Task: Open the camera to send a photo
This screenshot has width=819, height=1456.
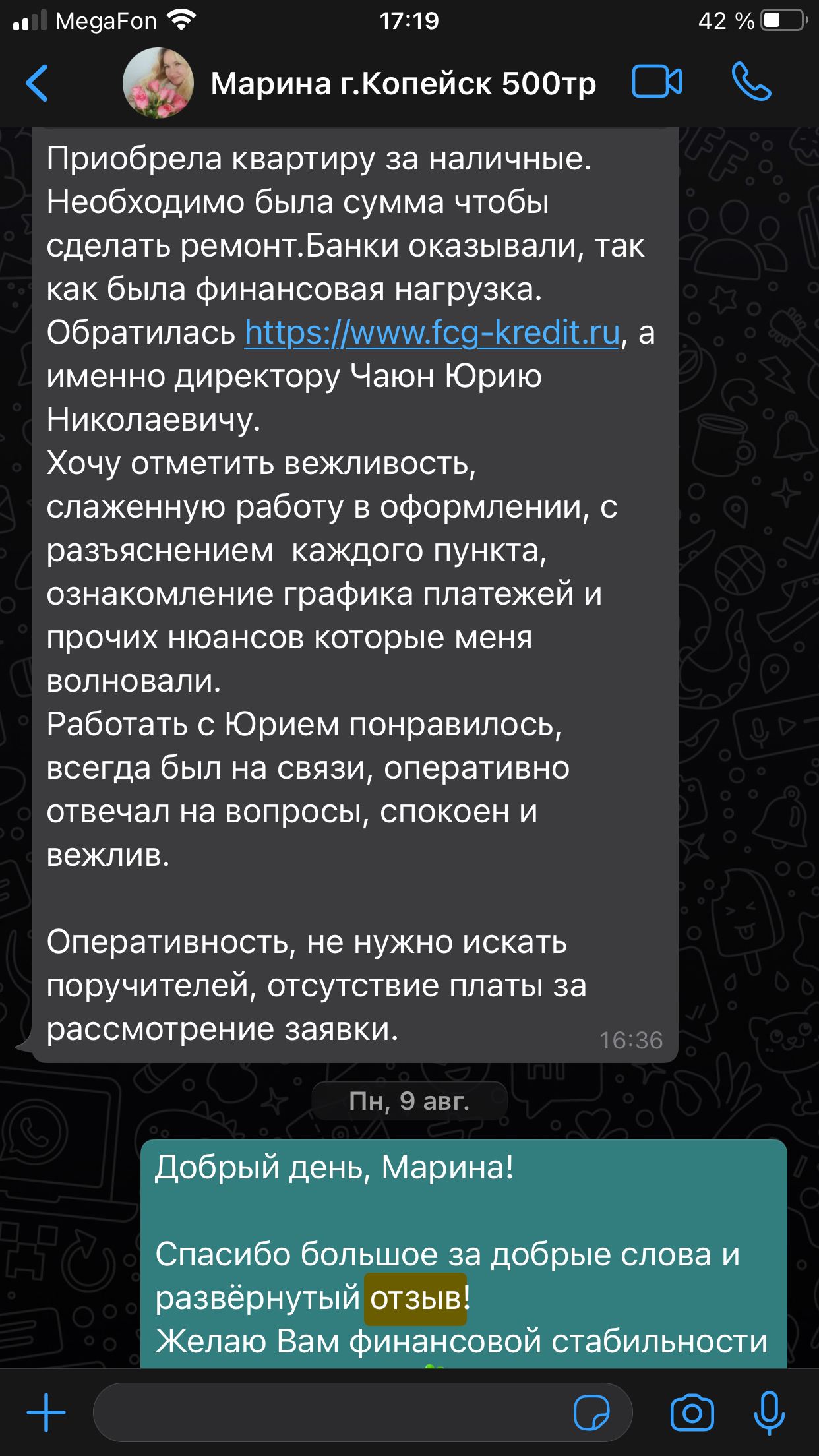Action: point(692,1412)
